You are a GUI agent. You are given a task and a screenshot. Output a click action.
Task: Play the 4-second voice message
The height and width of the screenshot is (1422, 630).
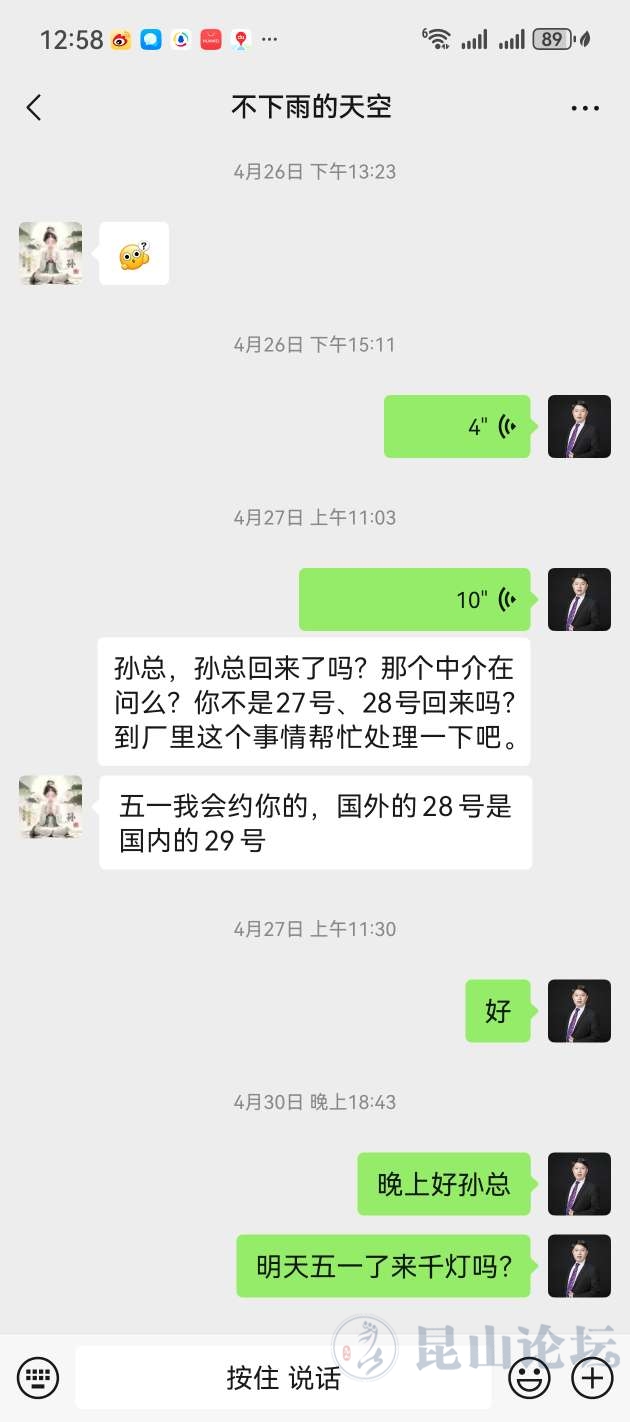pos(457,427)
